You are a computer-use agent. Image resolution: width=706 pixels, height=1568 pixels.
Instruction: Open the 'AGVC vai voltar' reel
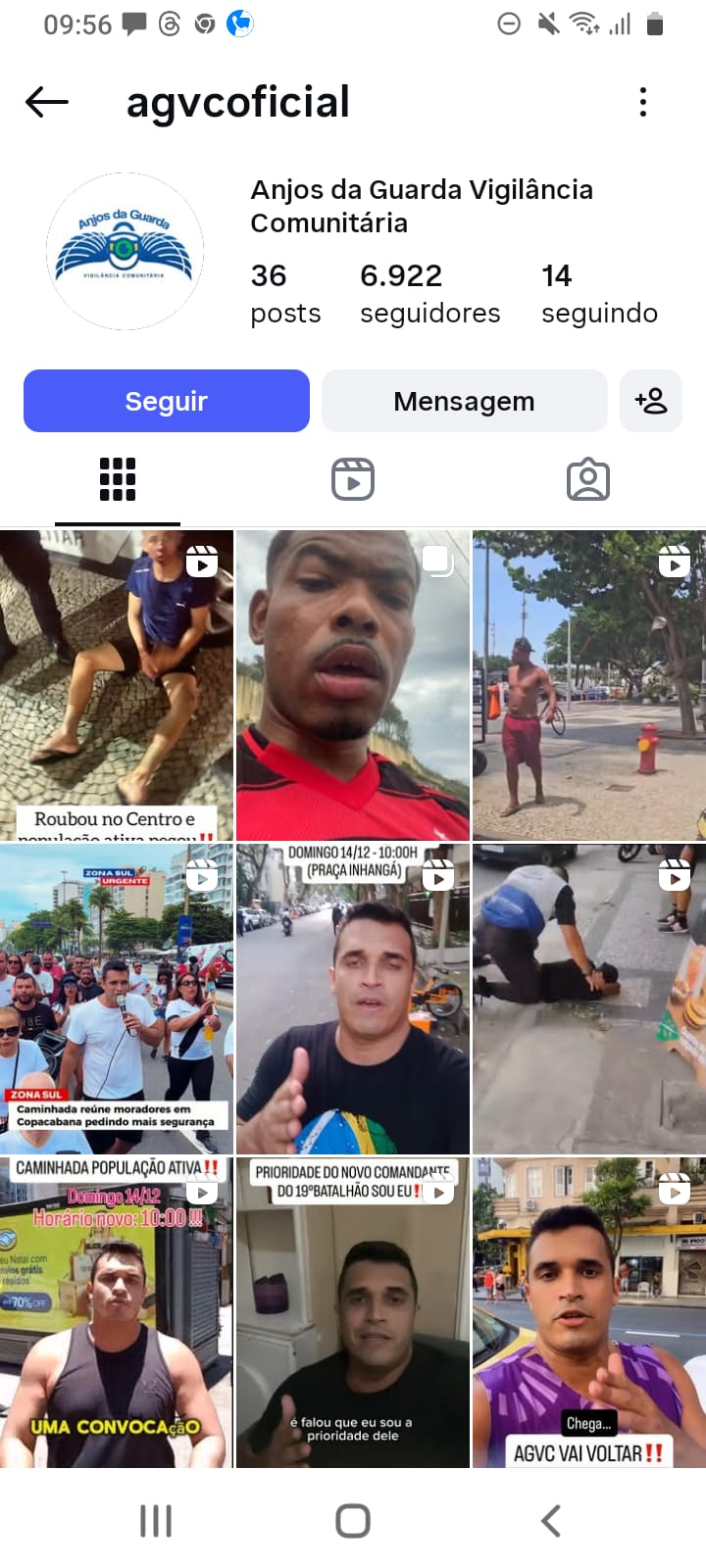point(588,1312)
